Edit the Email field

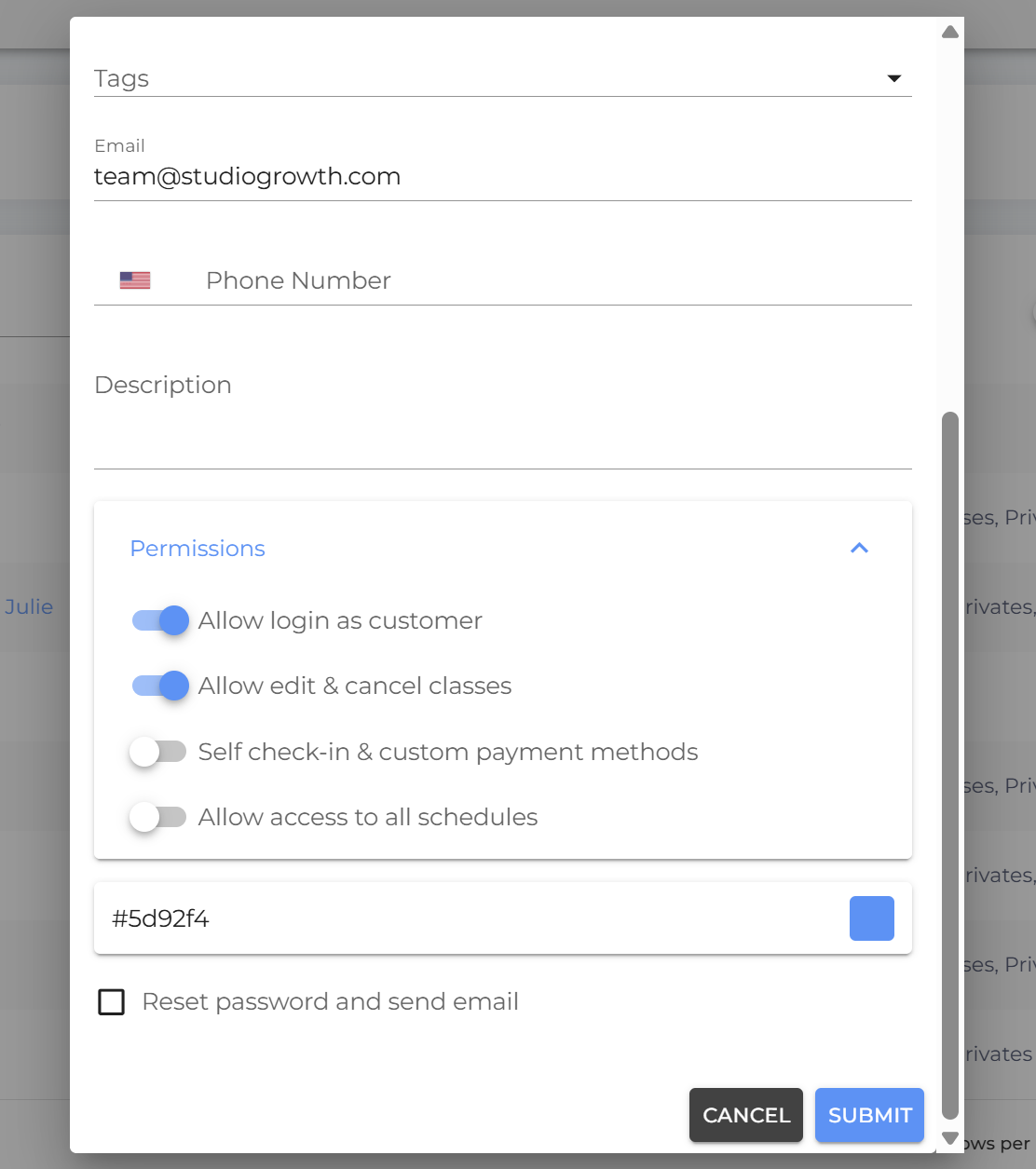502,177
